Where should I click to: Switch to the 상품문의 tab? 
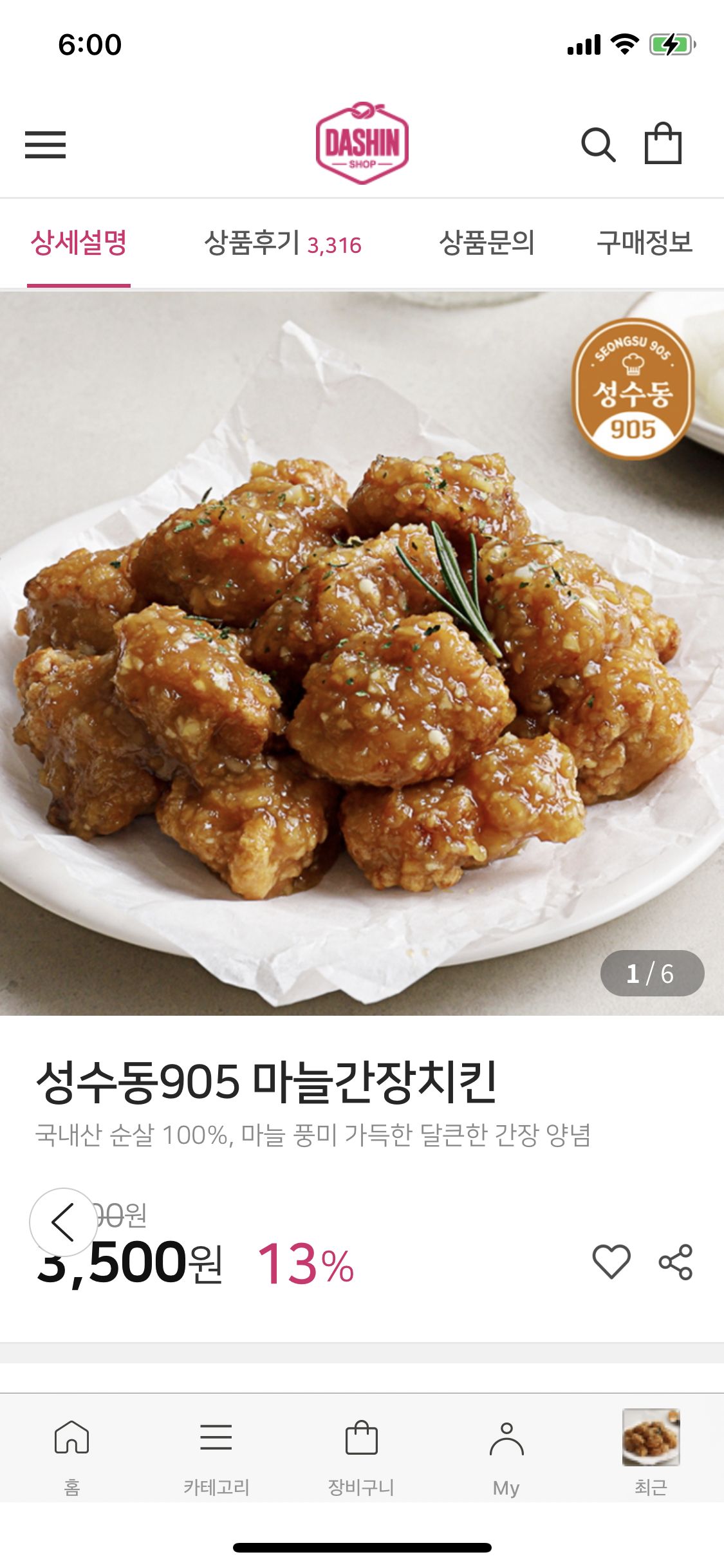coord(487,243)
